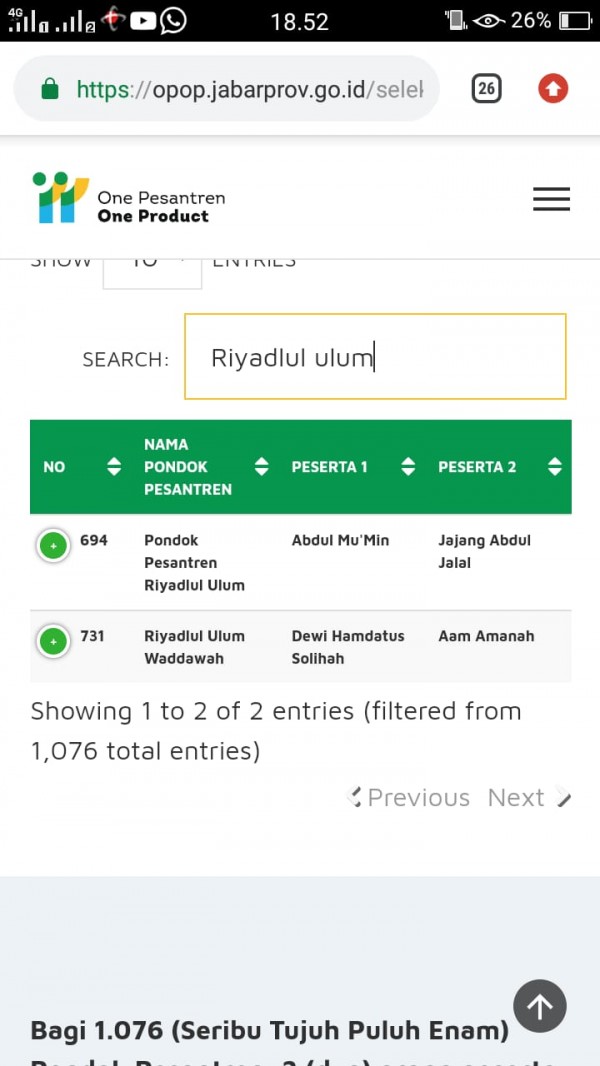This screenshot has height=1066, width=600.
Task: Focus the Search field containing Riyadlul ulum
Action: pos(375,357)
